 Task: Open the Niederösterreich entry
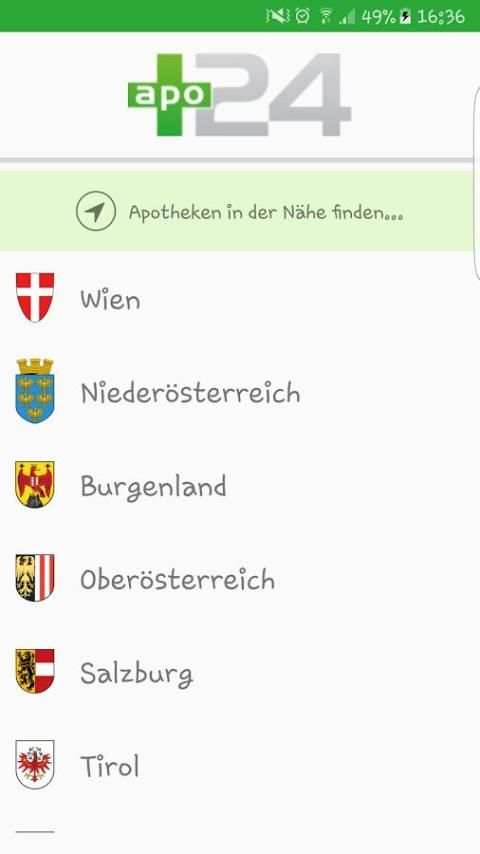(x=236, y=392)
